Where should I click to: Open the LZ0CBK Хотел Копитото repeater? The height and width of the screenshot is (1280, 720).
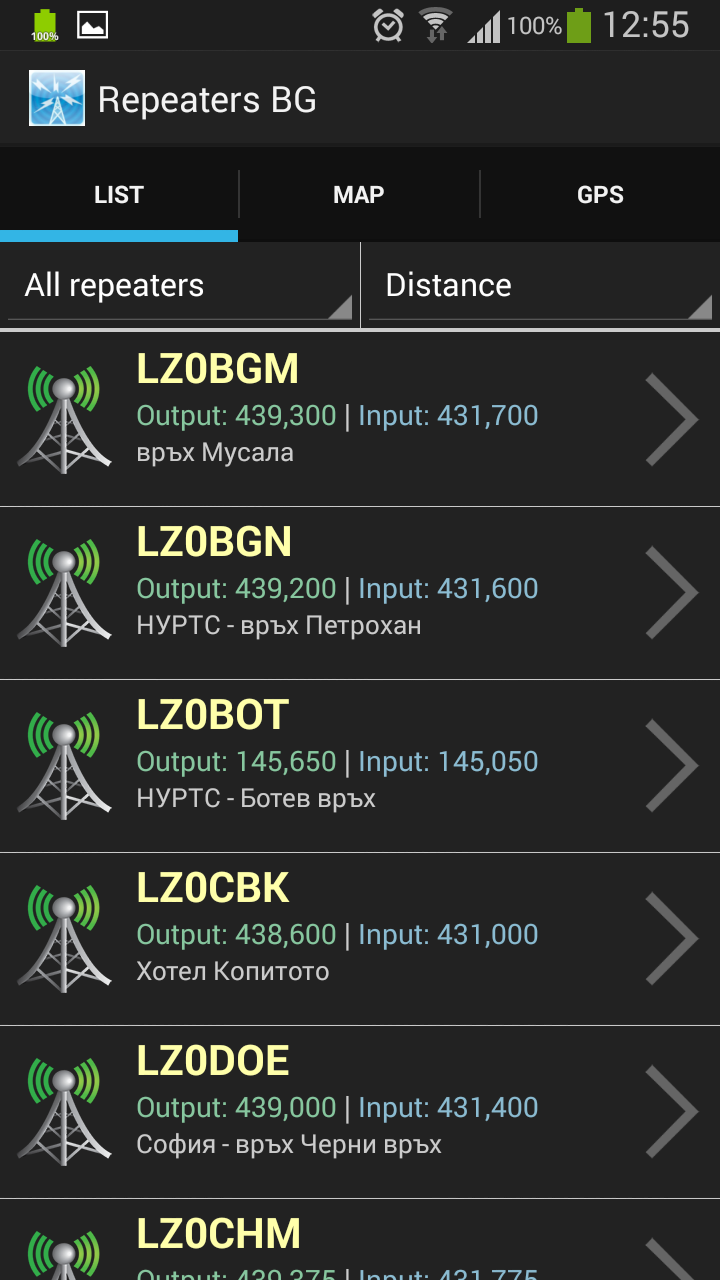(360, 939)
